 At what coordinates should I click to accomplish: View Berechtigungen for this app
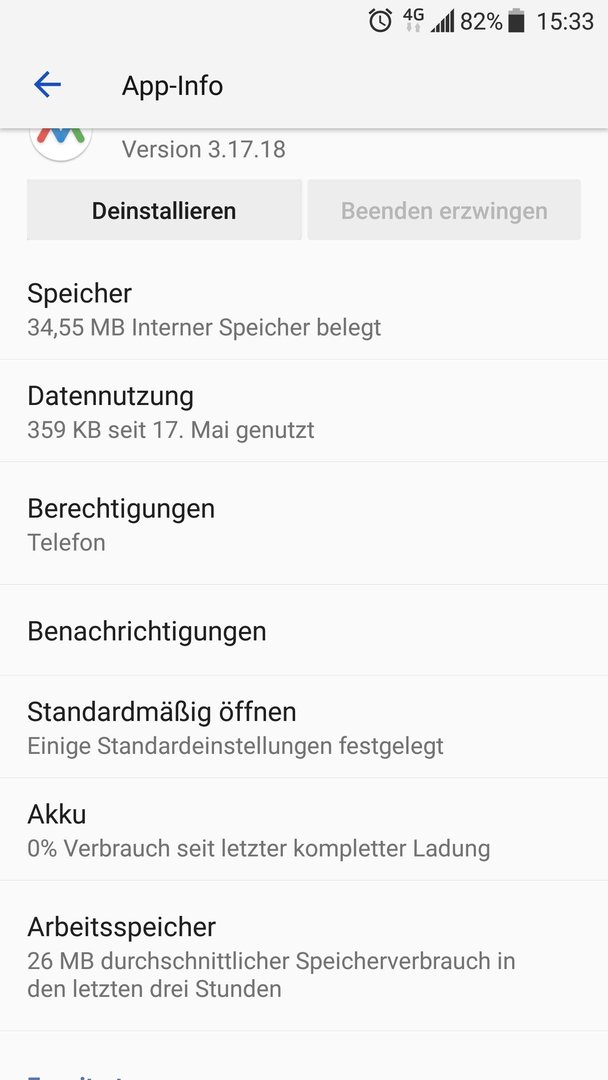[304, 523]
